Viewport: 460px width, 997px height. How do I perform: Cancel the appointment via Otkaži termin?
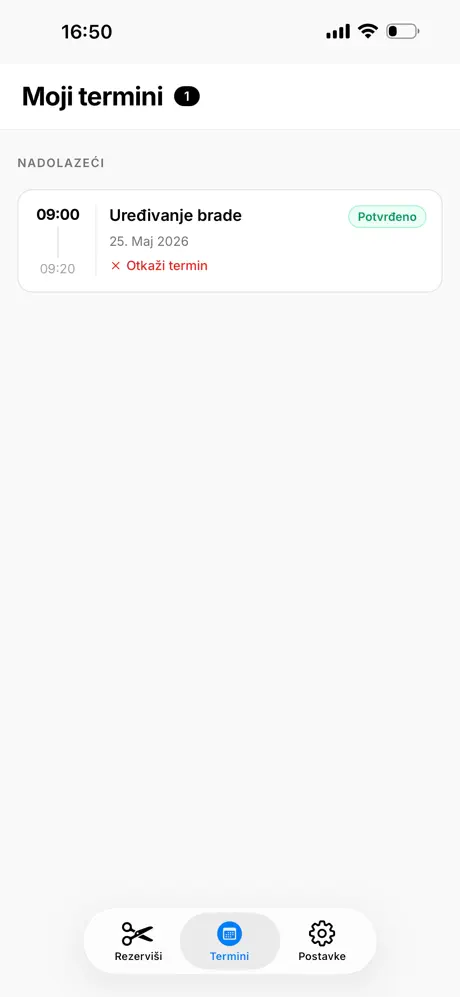tap(159, 266)
